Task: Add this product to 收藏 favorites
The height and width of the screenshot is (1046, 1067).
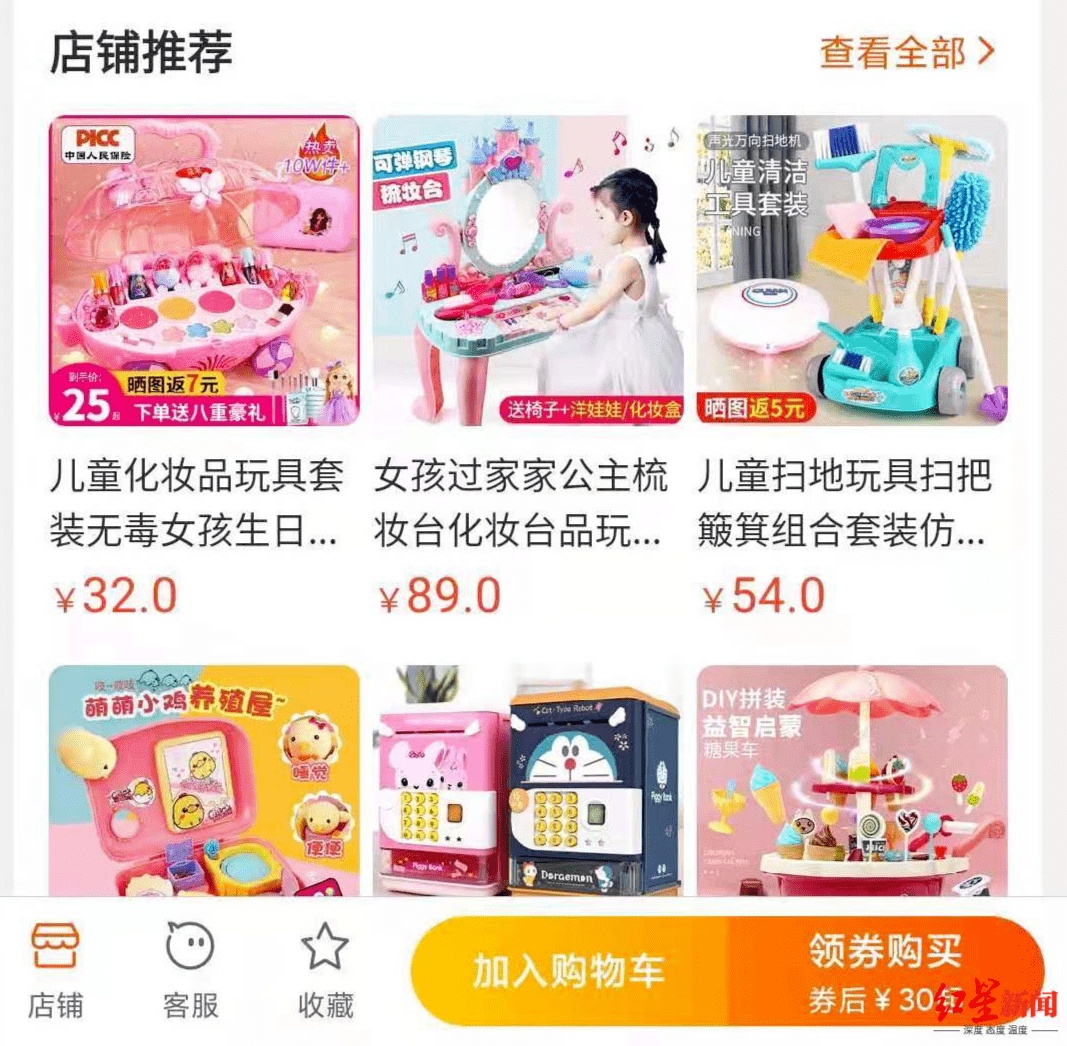Action: 325,970
